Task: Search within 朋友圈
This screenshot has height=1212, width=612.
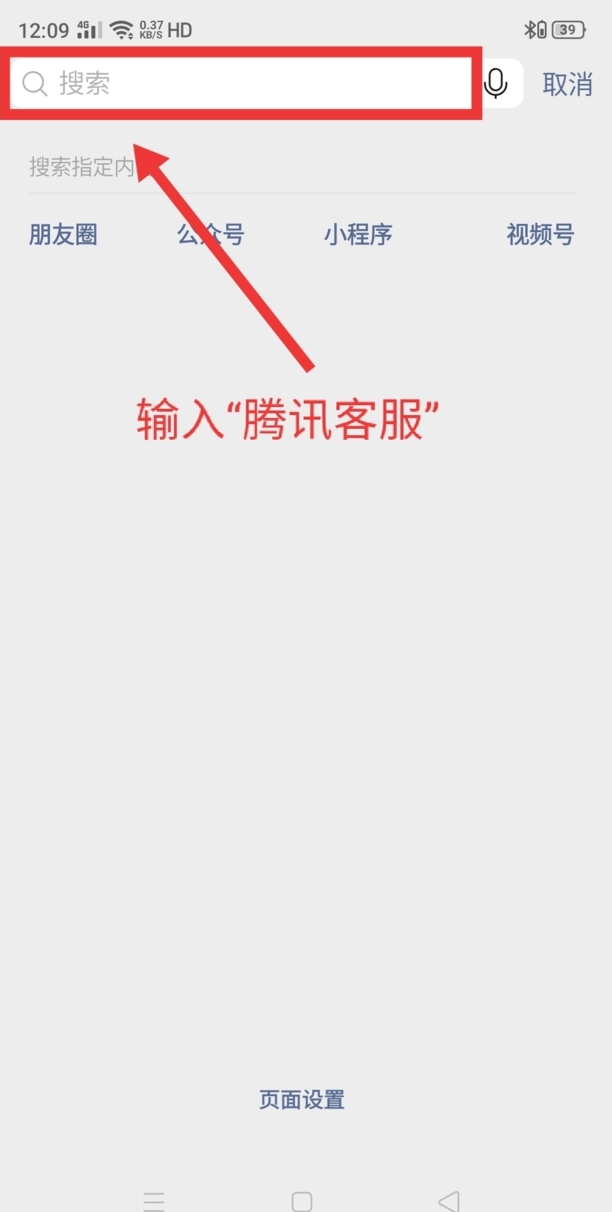Action: coord(63,235)
